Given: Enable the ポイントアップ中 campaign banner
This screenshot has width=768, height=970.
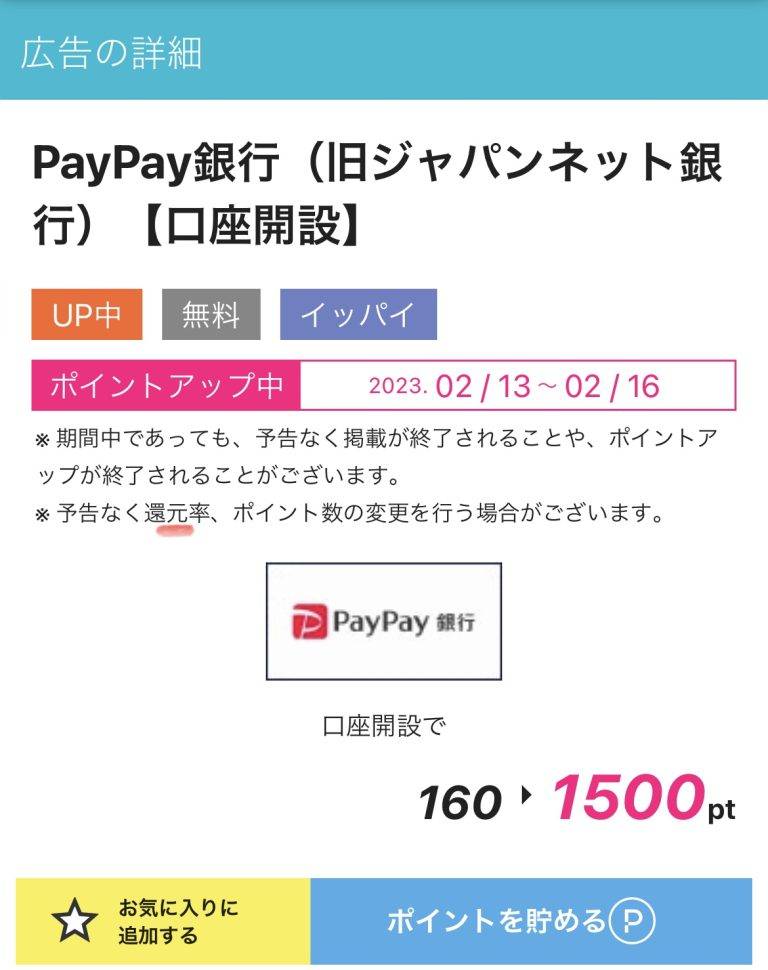Looking at the screenshot, I should (x=384, y=382).
